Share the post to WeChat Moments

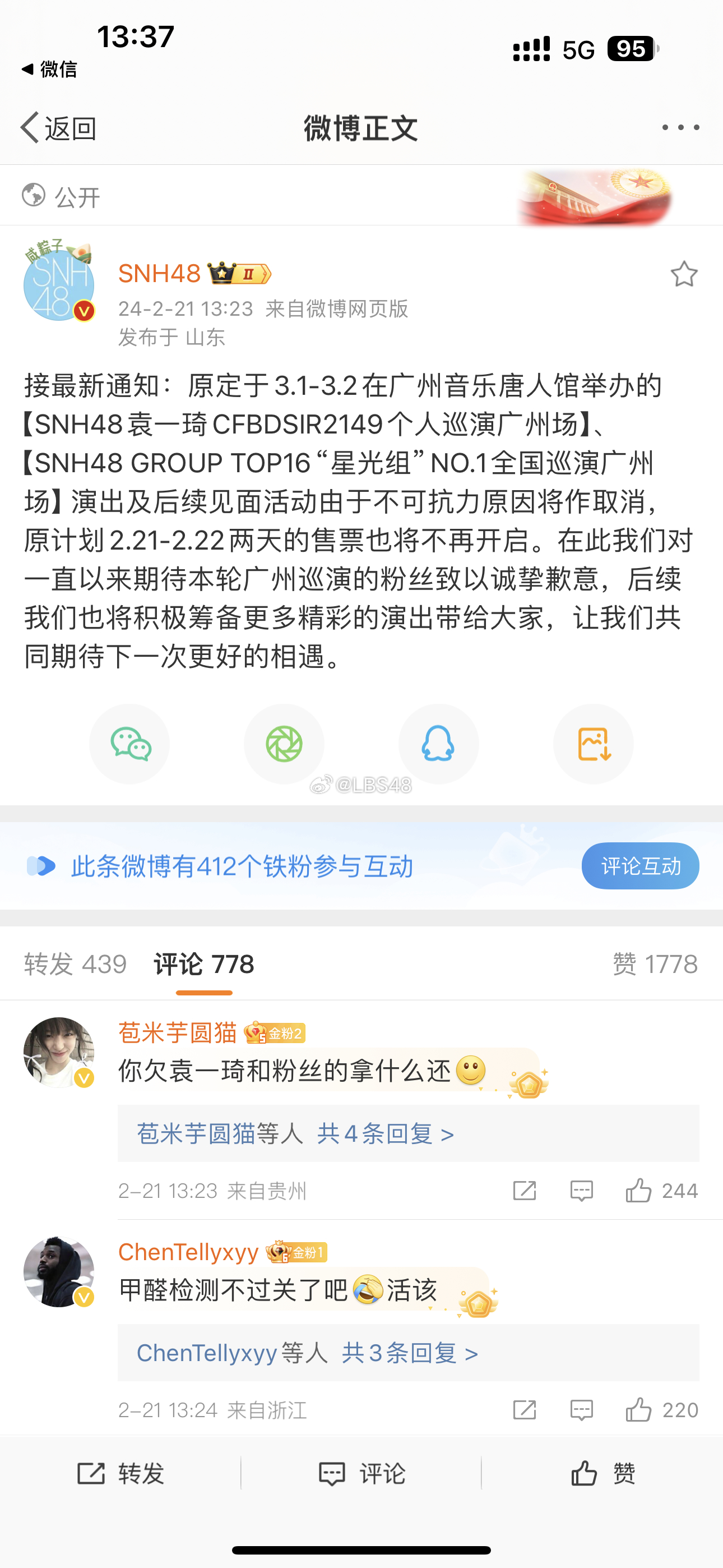coord(284,744)
